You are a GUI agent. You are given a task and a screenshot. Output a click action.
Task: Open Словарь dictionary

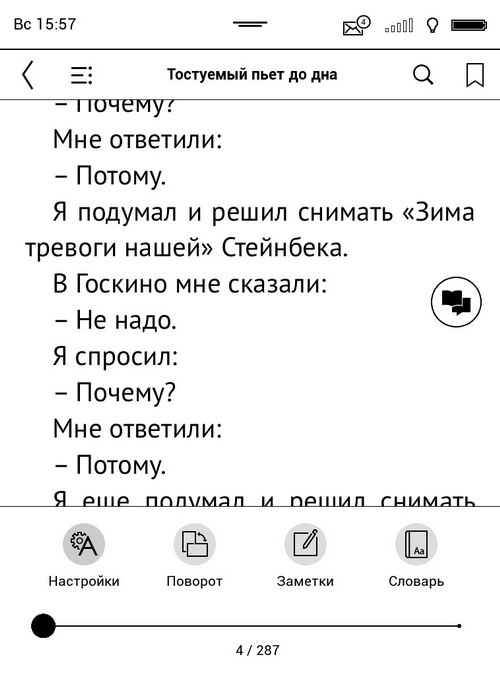click(416, 556)
